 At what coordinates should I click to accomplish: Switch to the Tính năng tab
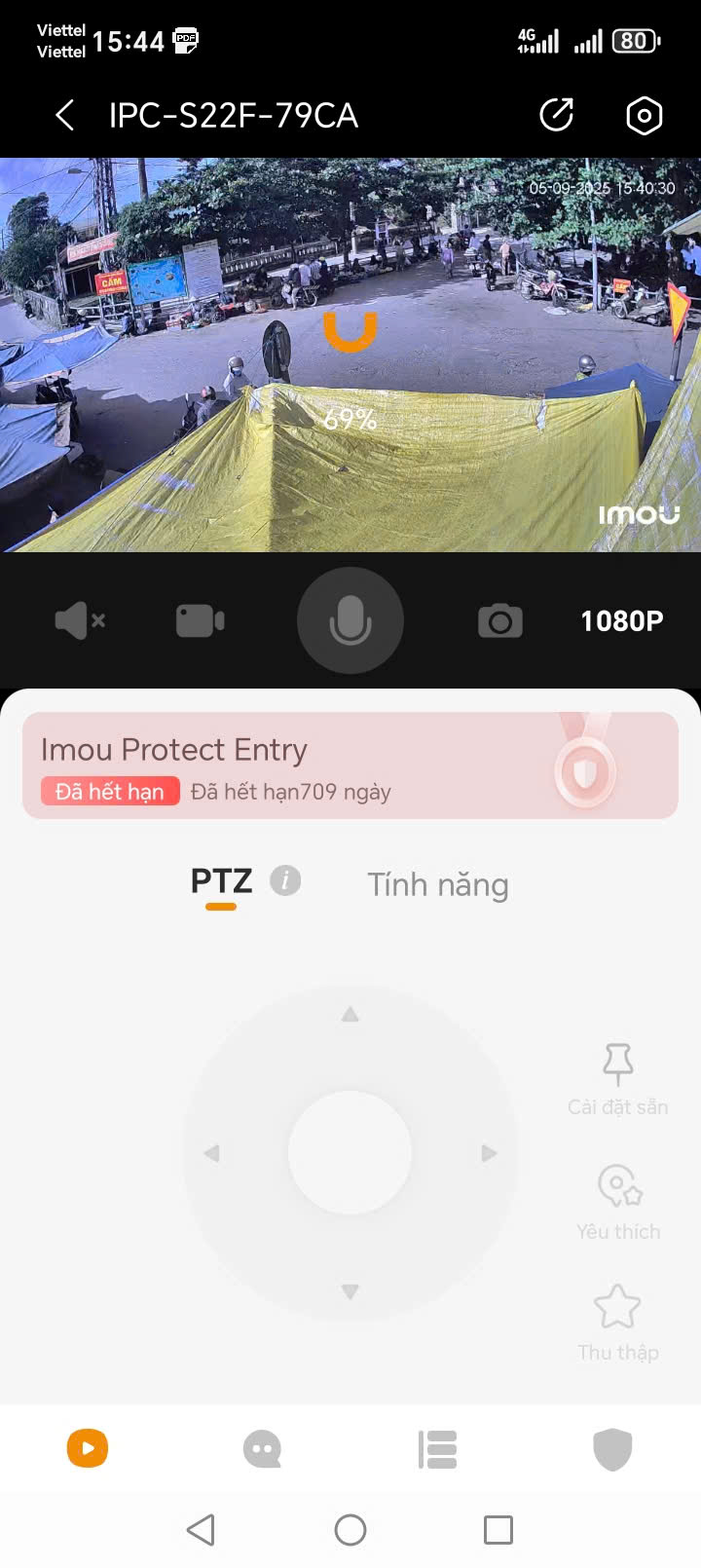click(x=438, y=884)
